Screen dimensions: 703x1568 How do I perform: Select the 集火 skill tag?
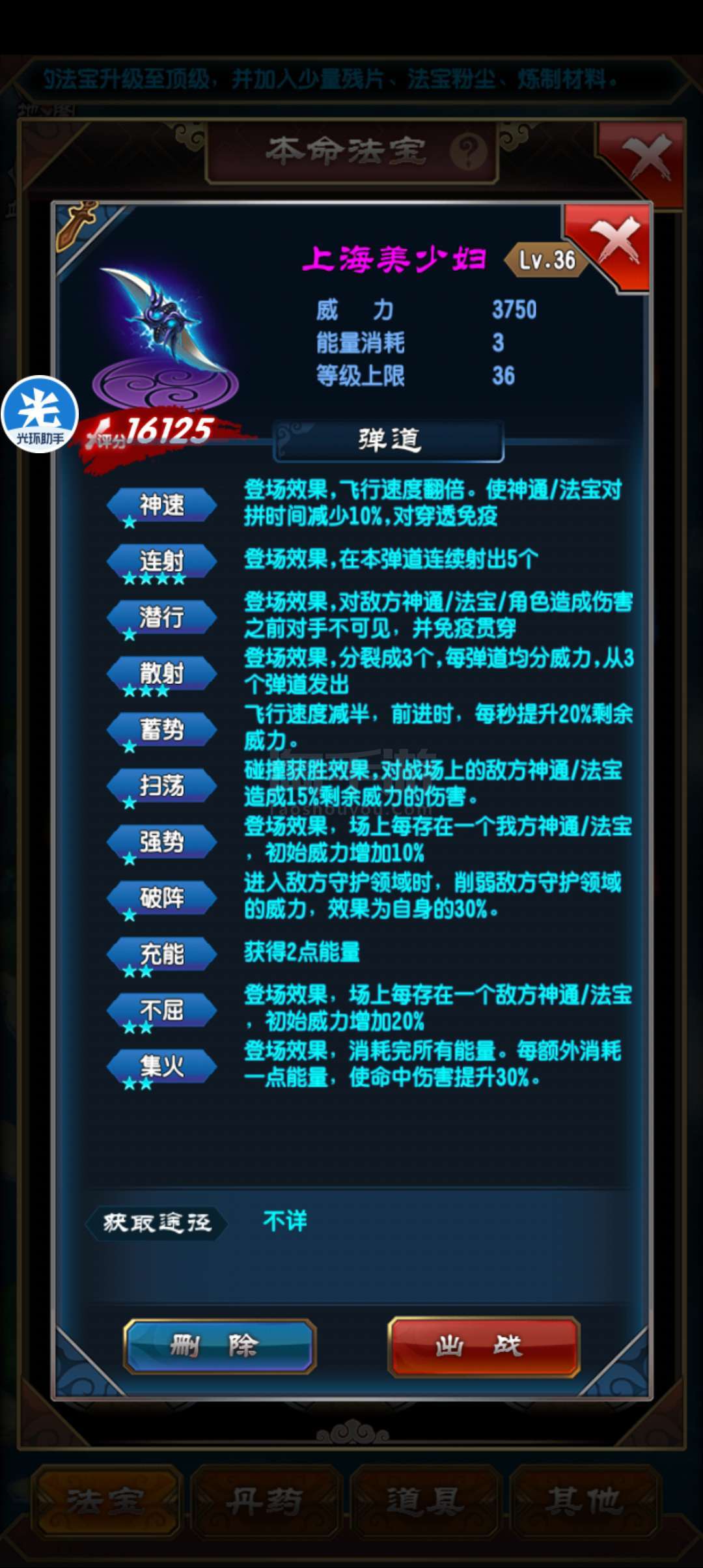pos(161,1066)
